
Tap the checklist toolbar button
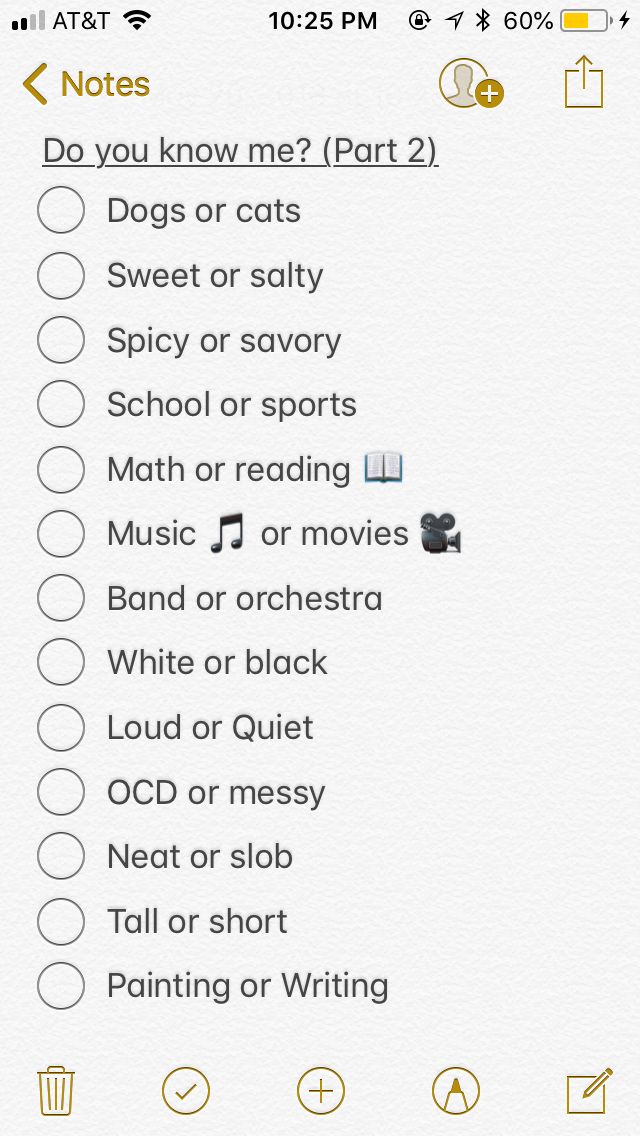tap(186, 1090)
